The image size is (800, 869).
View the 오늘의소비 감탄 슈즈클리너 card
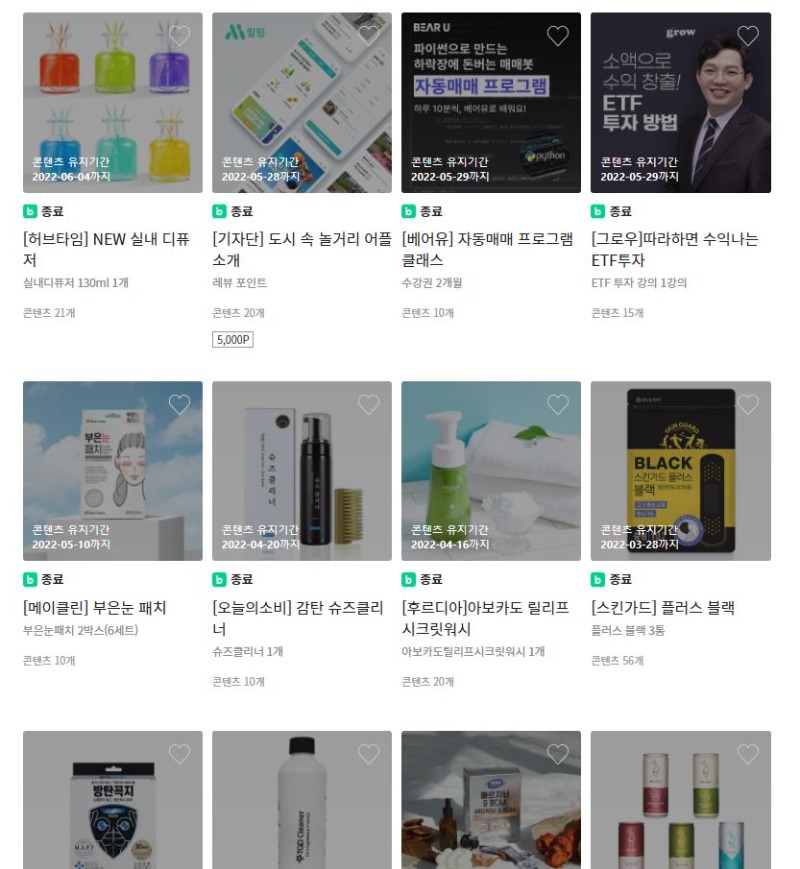tap(301, 470)
